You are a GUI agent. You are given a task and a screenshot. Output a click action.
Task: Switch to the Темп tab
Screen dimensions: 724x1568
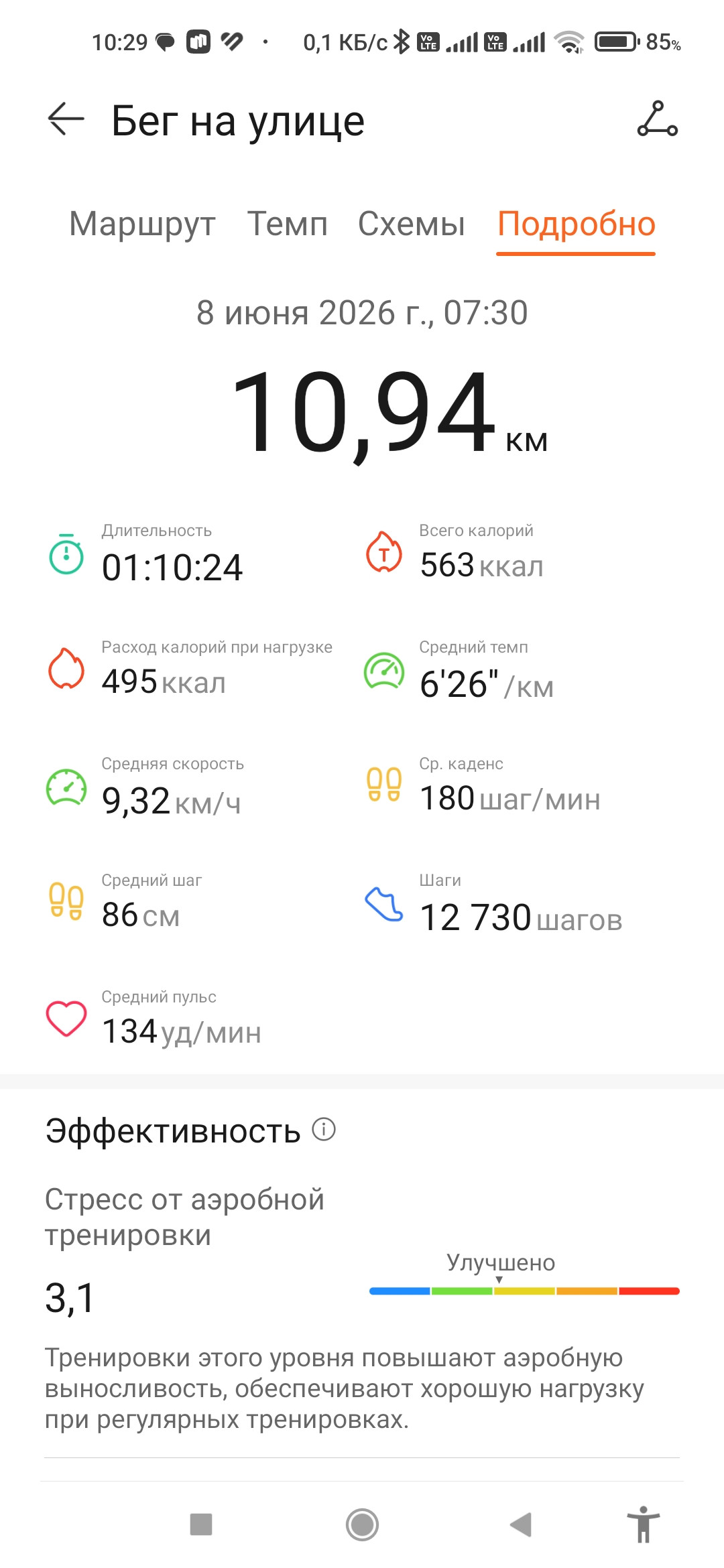(288, 224)
